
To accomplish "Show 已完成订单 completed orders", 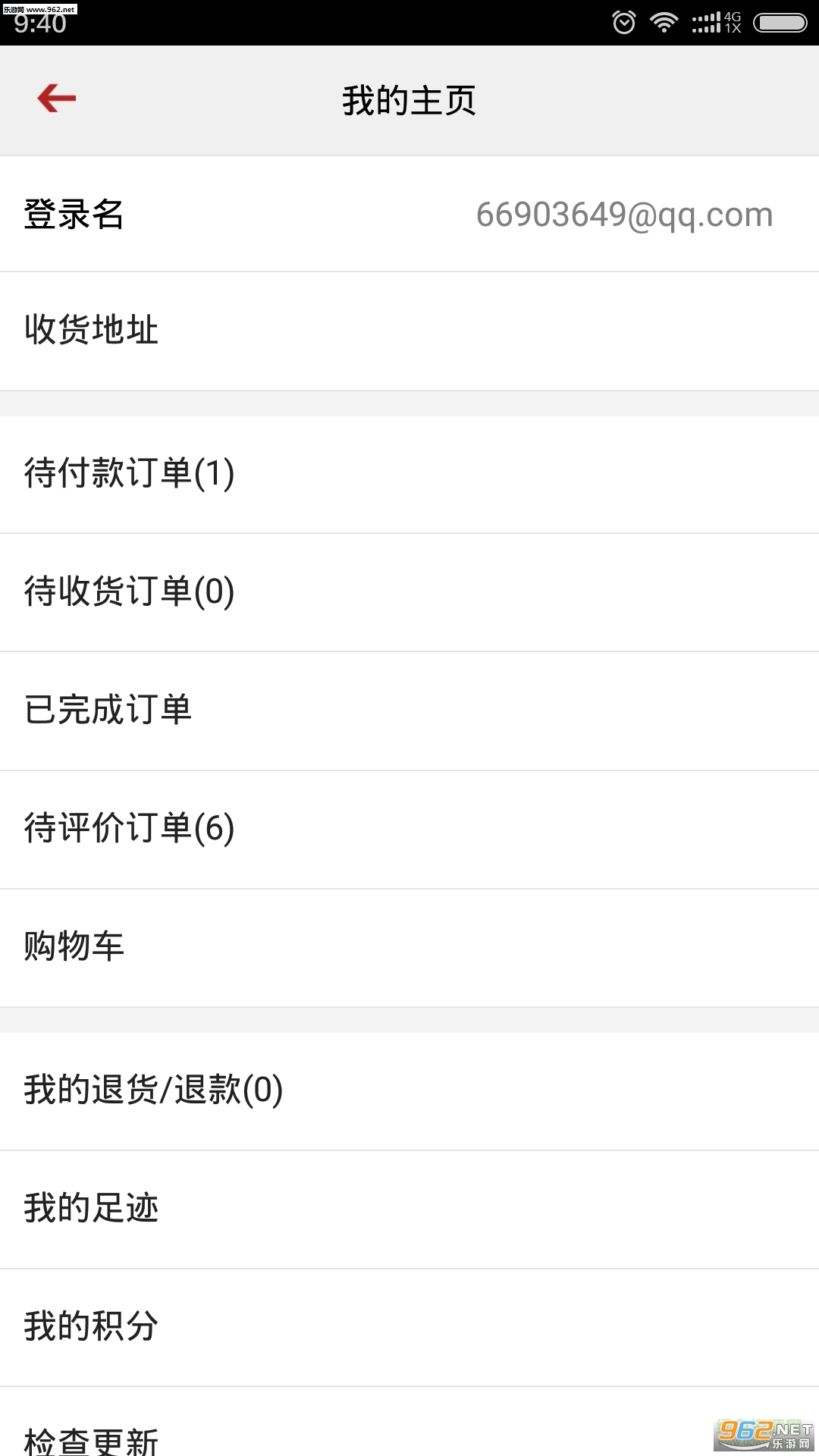I will click(409, 711).
